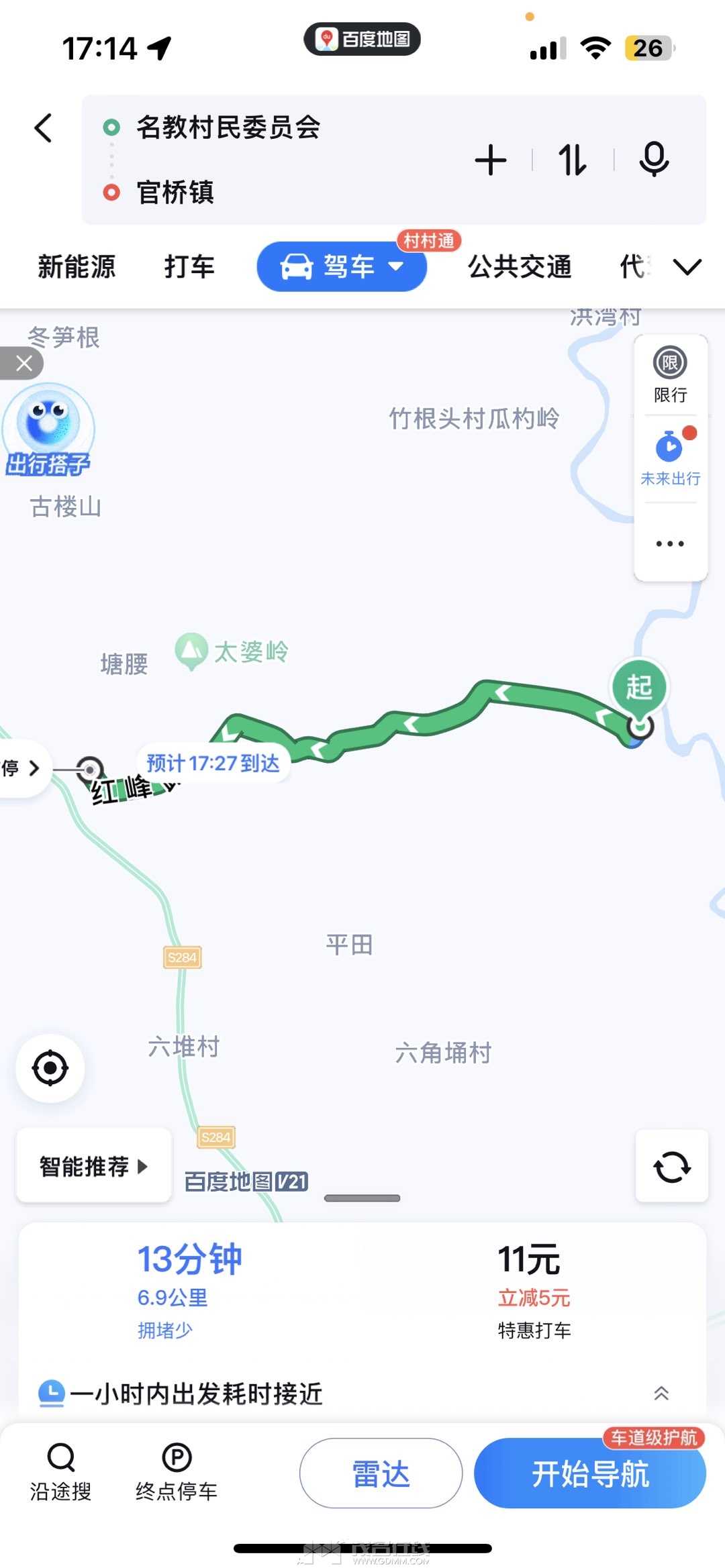Viewport: 725px width, 1568px height.
Task: Switch to 新能源 travel mode
Action: (x=77, y=266)
